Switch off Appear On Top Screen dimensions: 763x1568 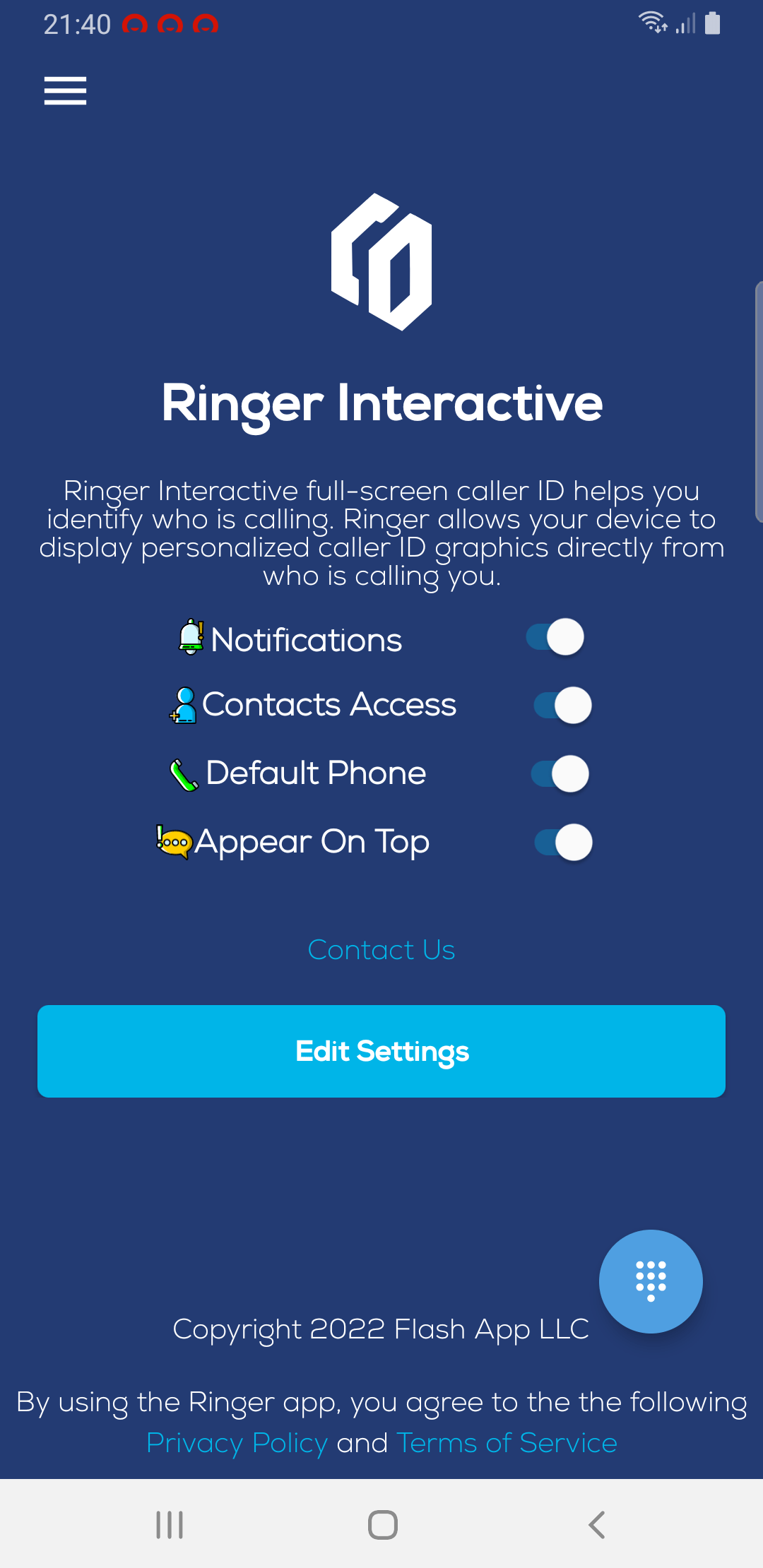[x=562, y=842]
